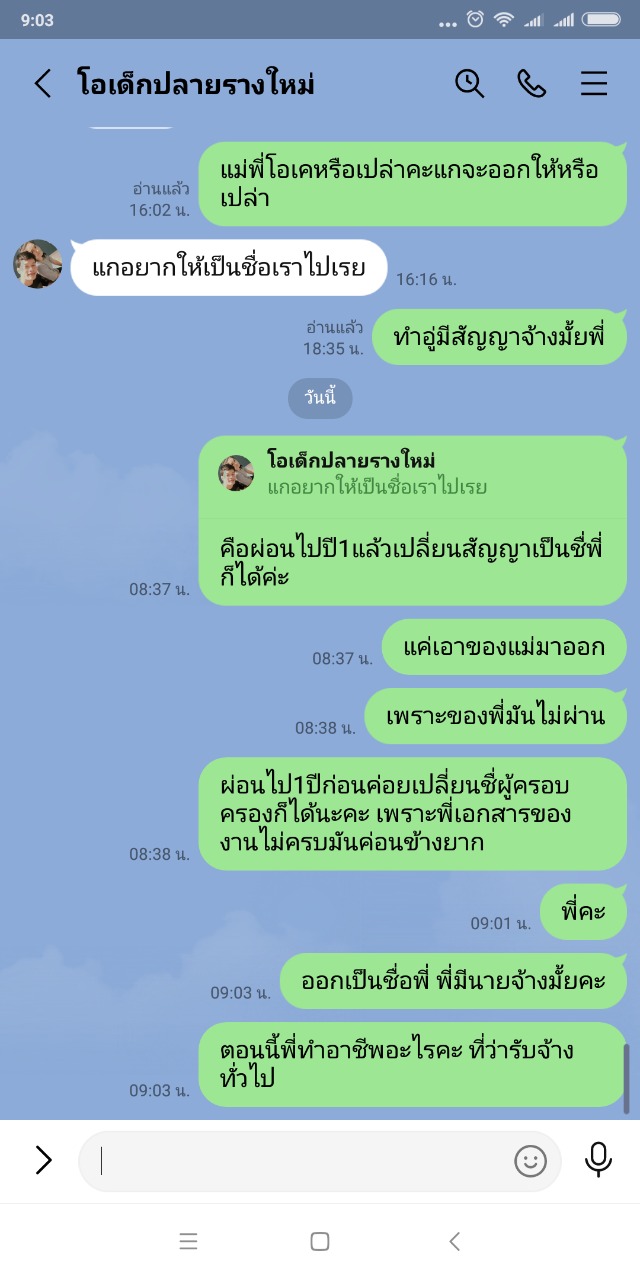This screenshot has height=1280, width=640.
Task: Jump to the quoted original message in reply
Action: [412, 474]
